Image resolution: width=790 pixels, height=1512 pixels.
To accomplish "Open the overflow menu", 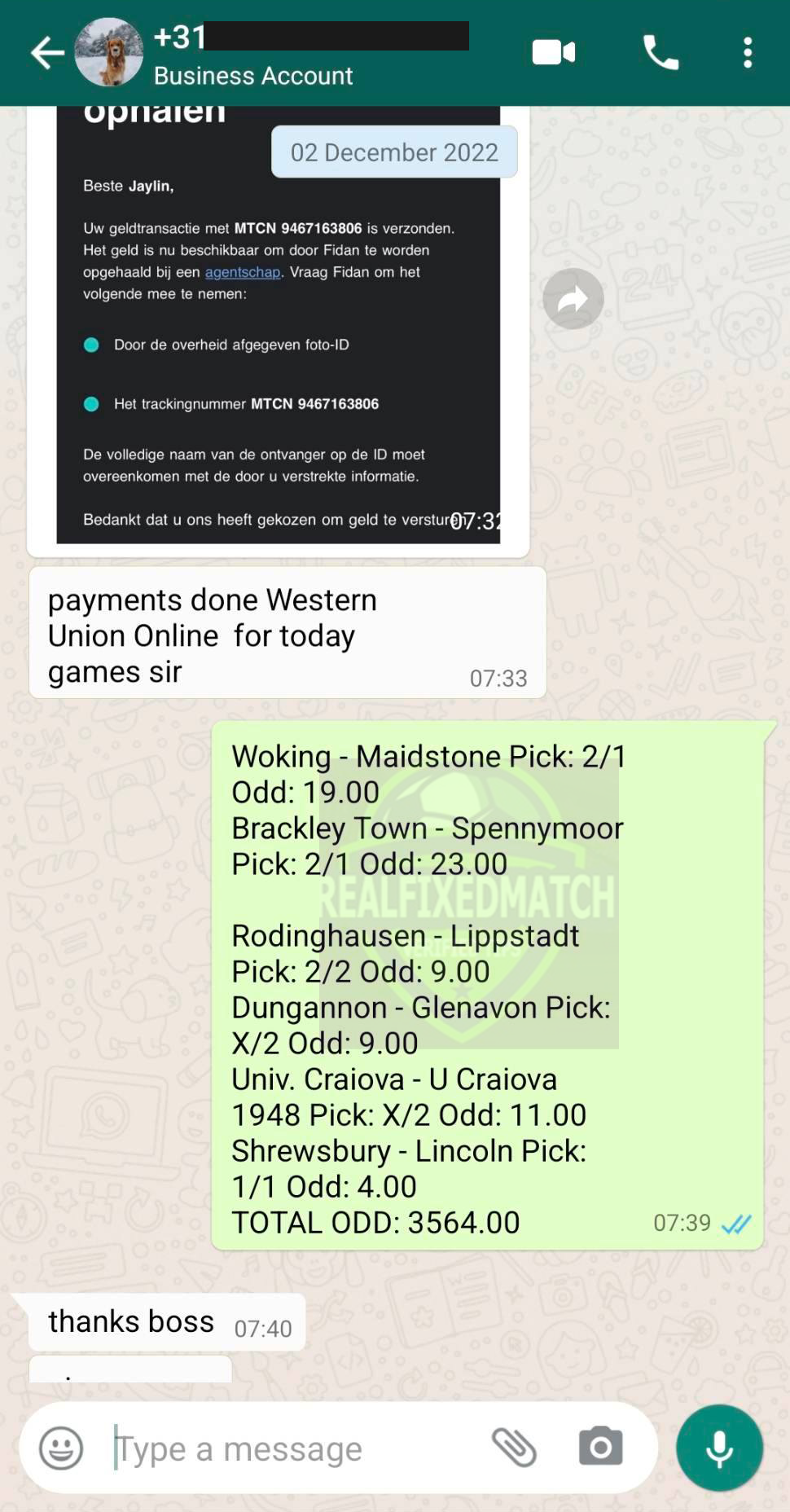I will coord(748,52).
